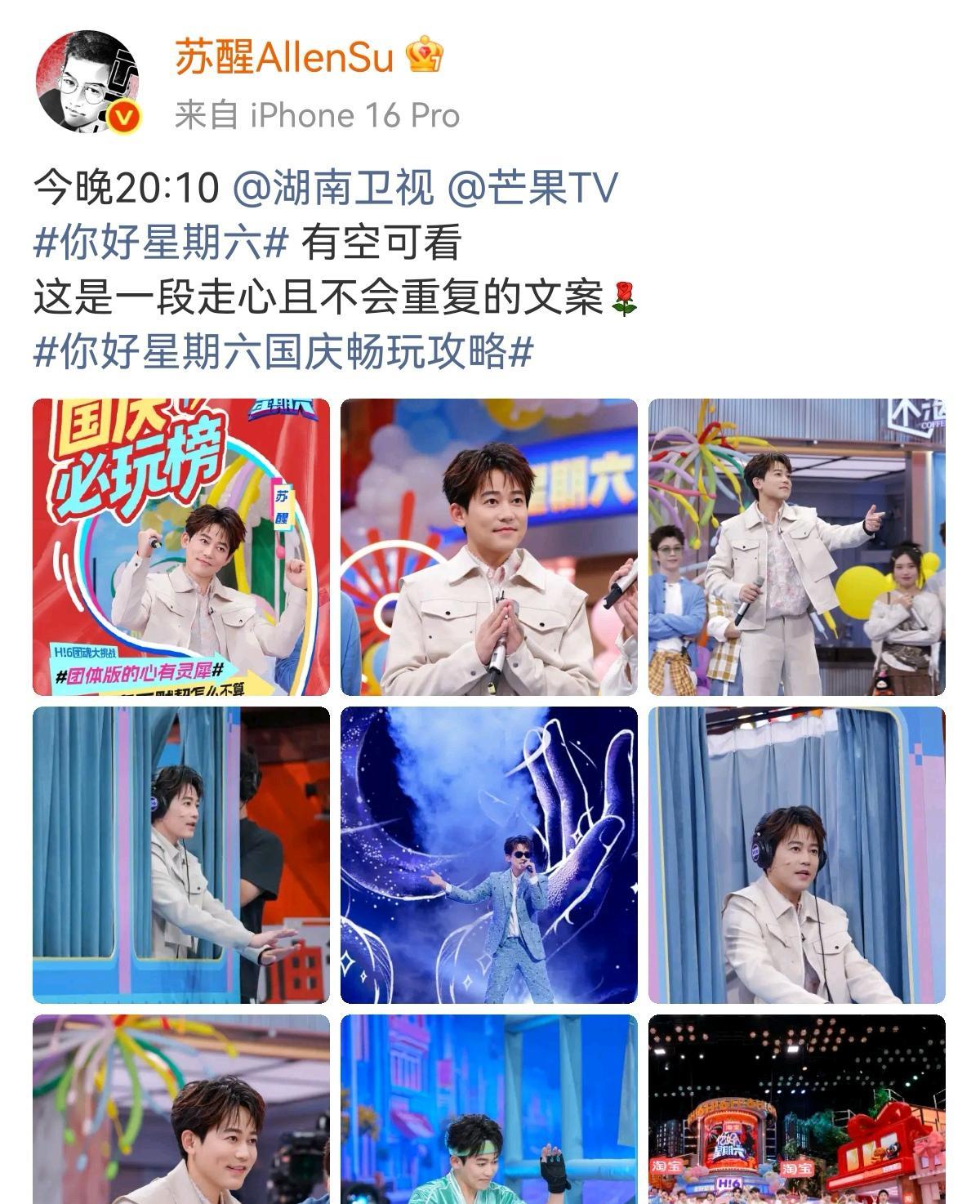This screenshot has height=1204, width=980.
Task: Visit the @芒果TV mention
Action: pos(532,188)
